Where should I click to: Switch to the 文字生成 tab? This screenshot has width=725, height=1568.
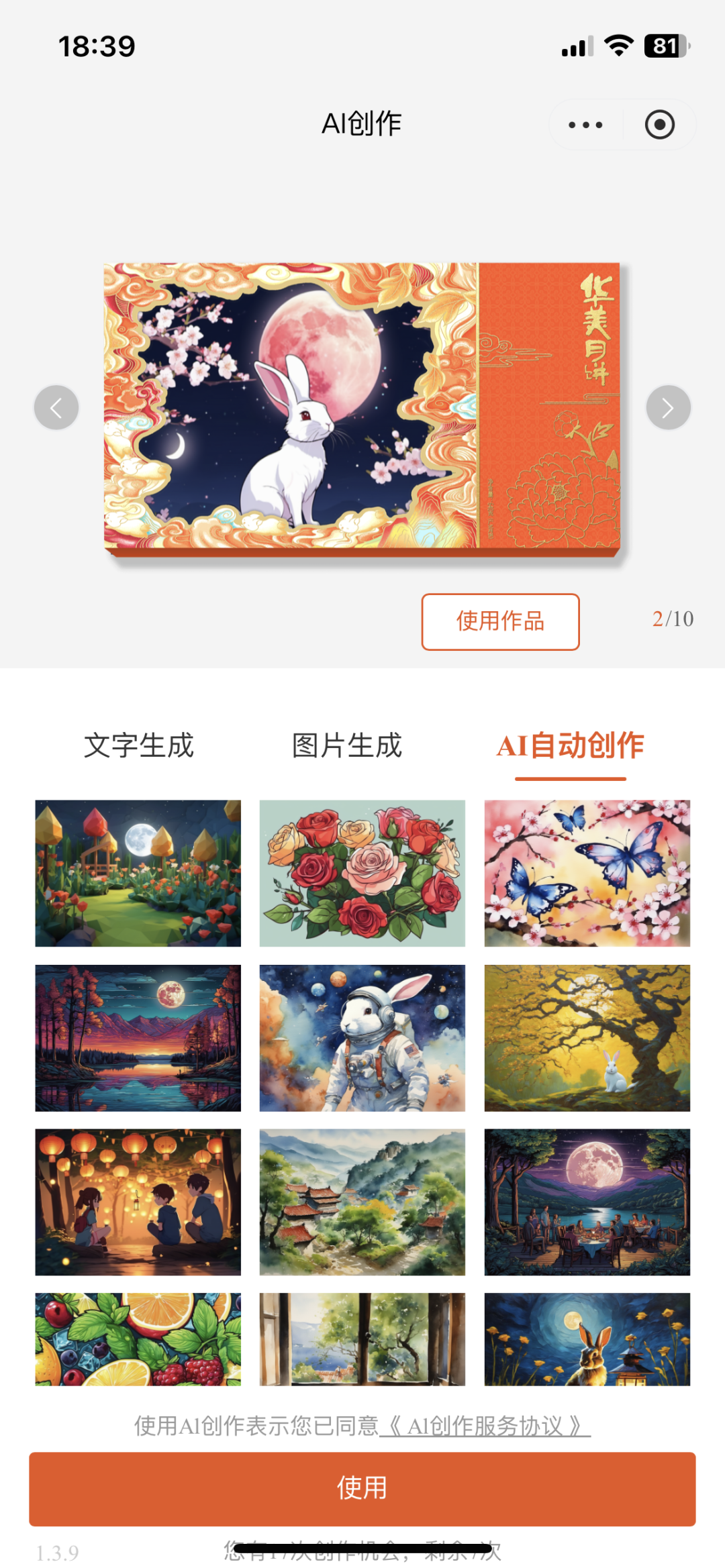pyautogui.click(x=139, y=745)
